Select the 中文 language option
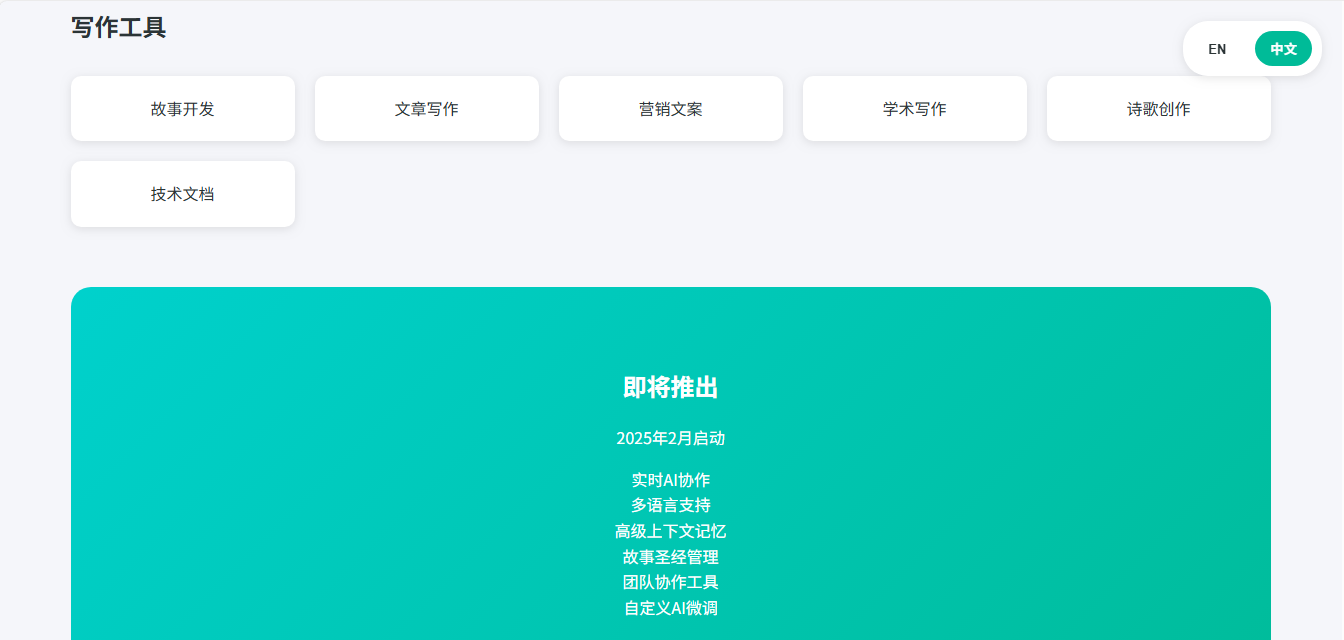This screenshot has width=1344, height=640. [1283, 49]
